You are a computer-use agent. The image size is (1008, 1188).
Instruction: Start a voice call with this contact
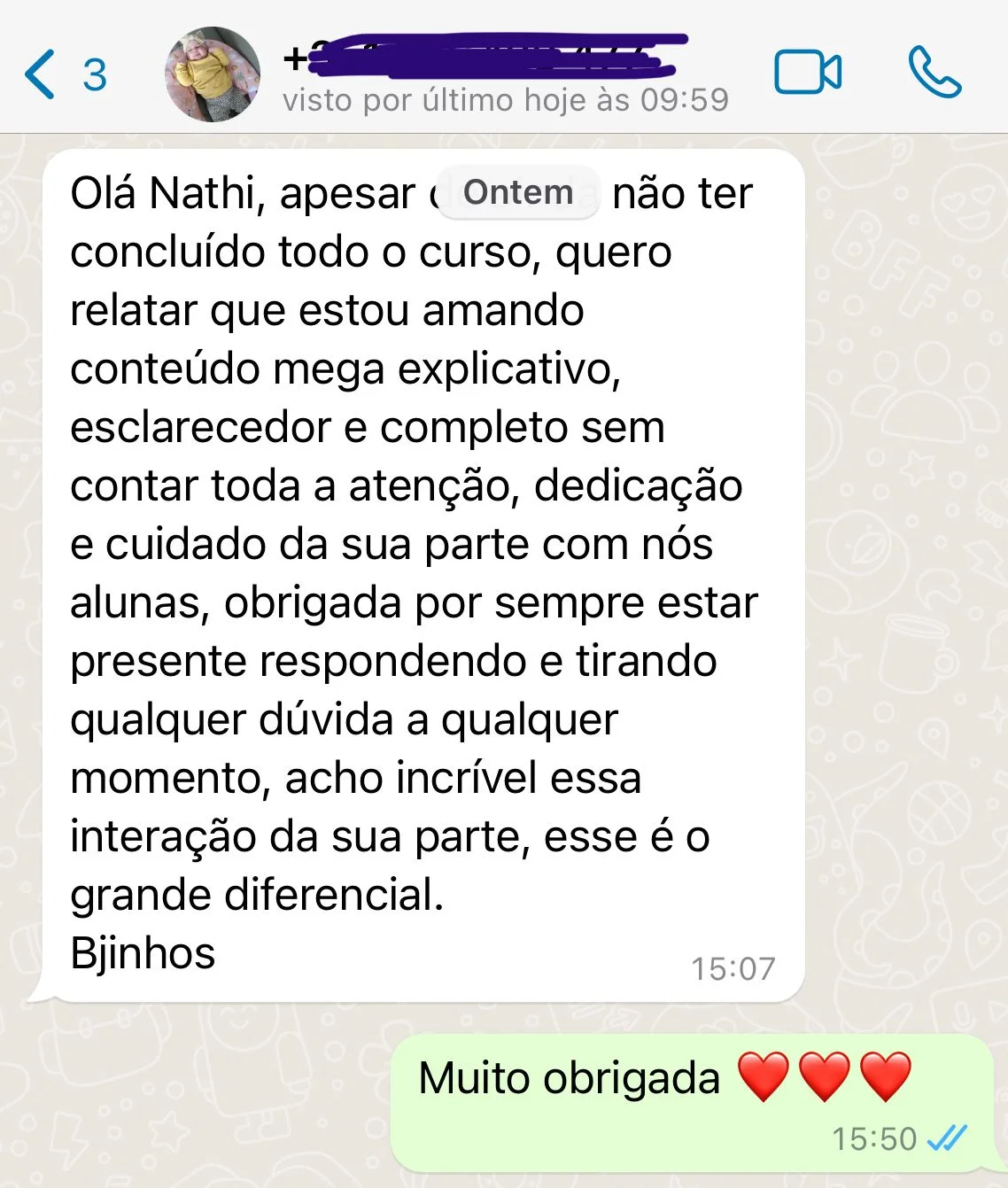point(934,73)
